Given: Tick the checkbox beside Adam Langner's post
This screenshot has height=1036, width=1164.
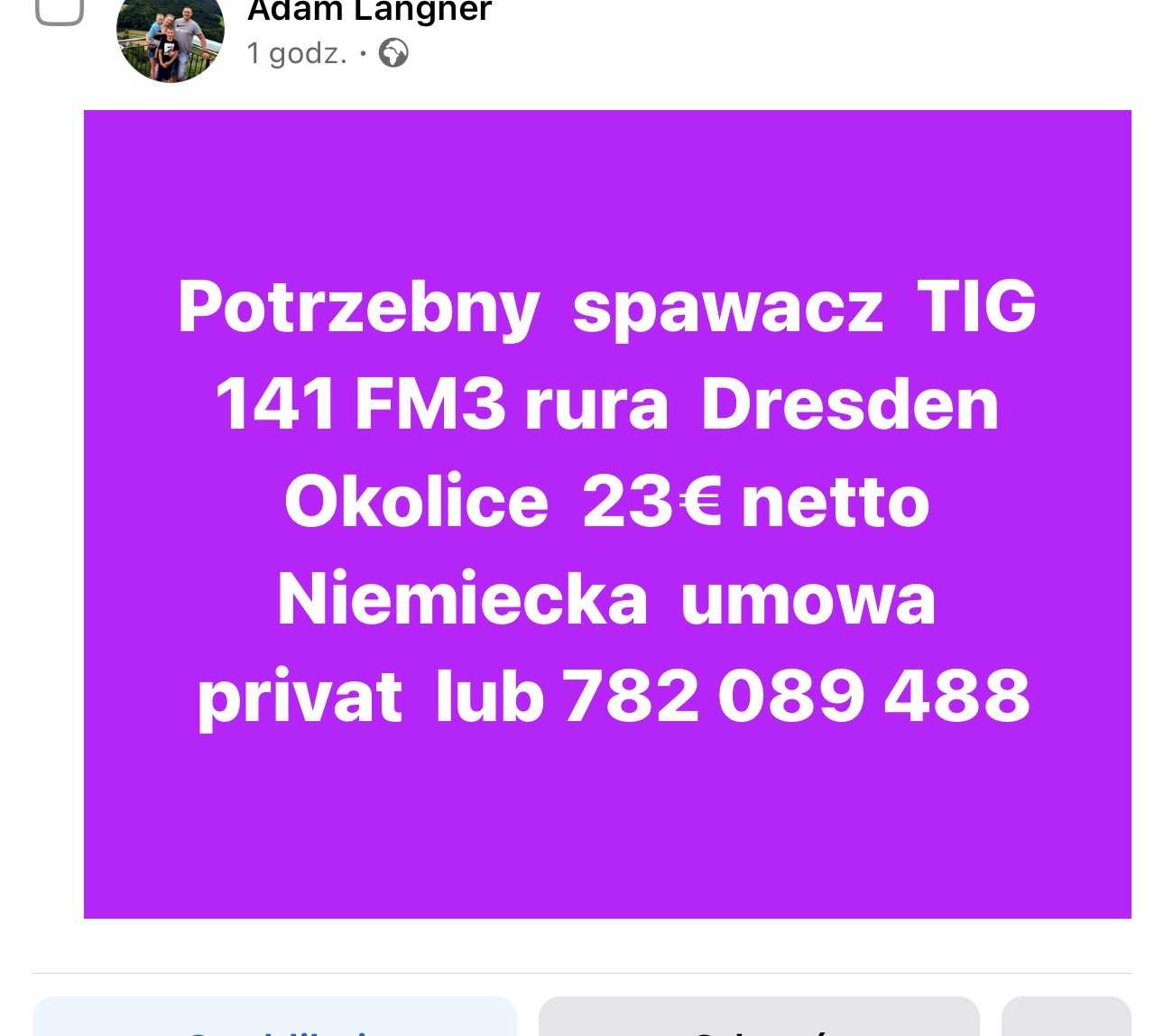Looking at the screenshot, I should 60,9.
